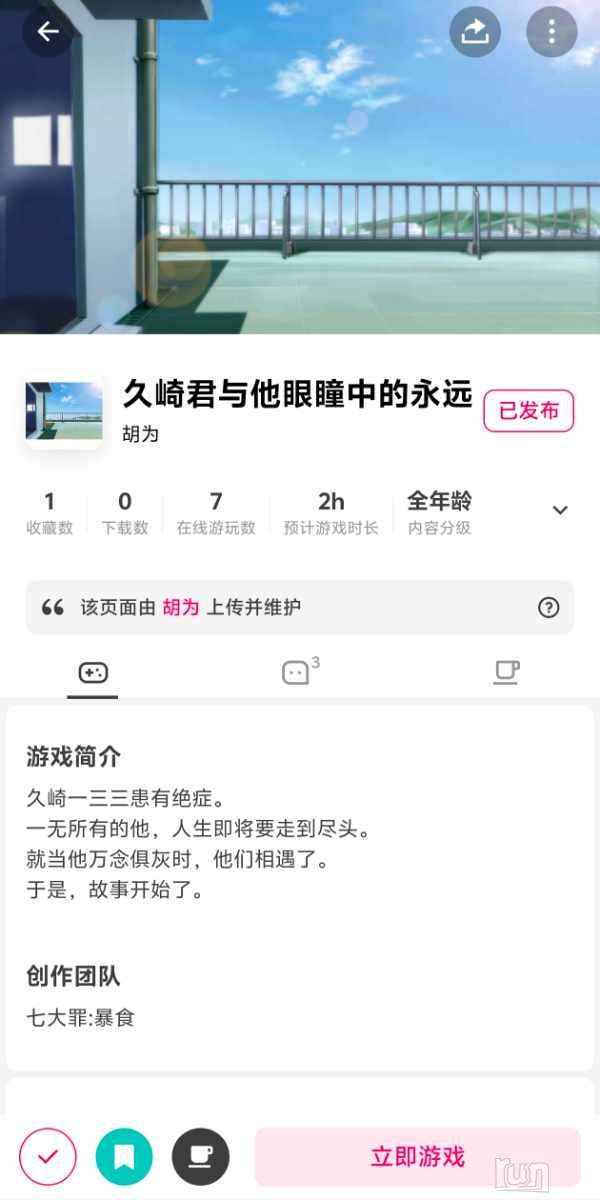The image size is (600, 1200).
Task: Go back using the arrow icon
Action: coord(48,32)
